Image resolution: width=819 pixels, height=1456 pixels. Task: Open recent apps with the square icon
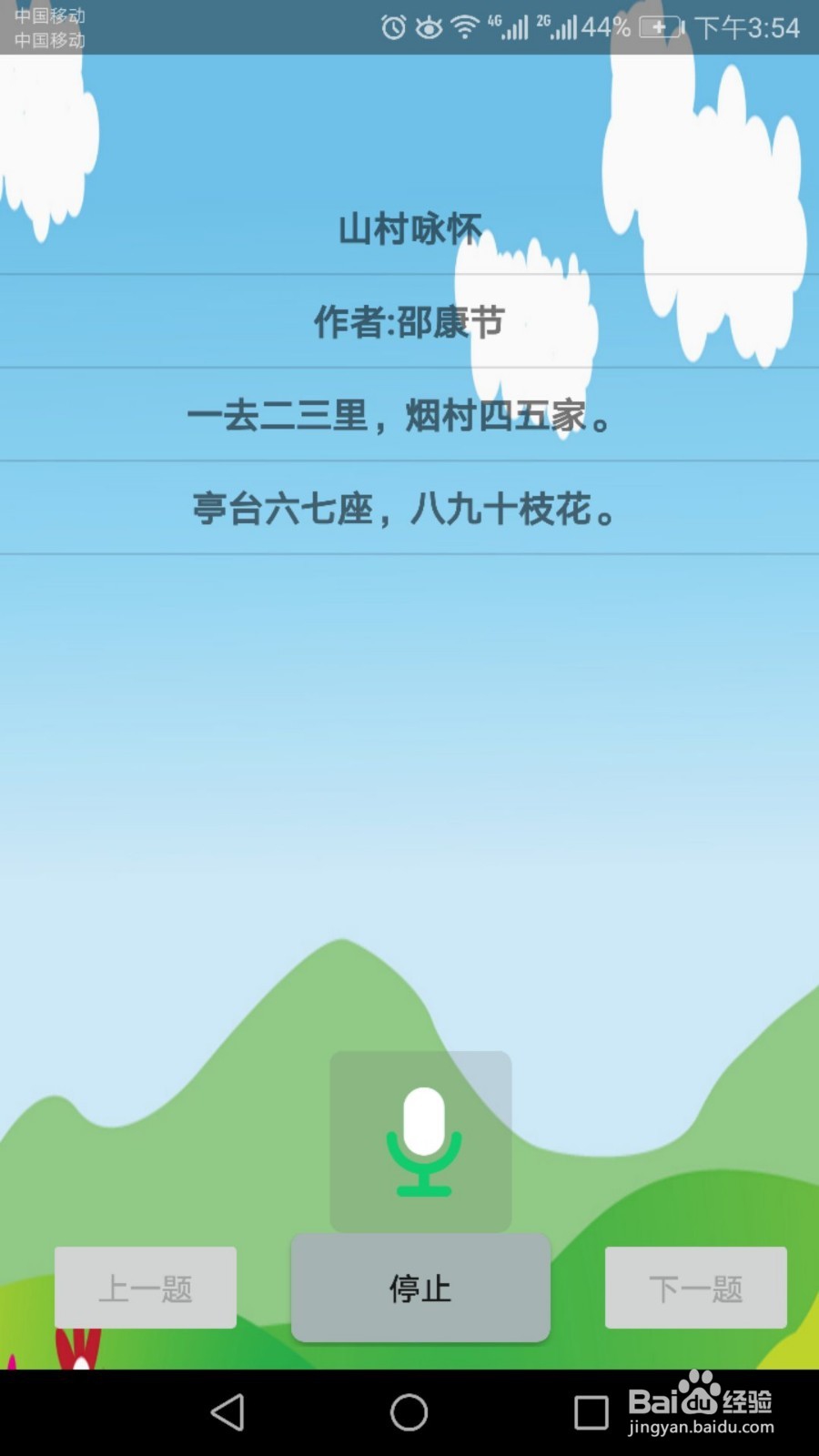(592, 1412)
